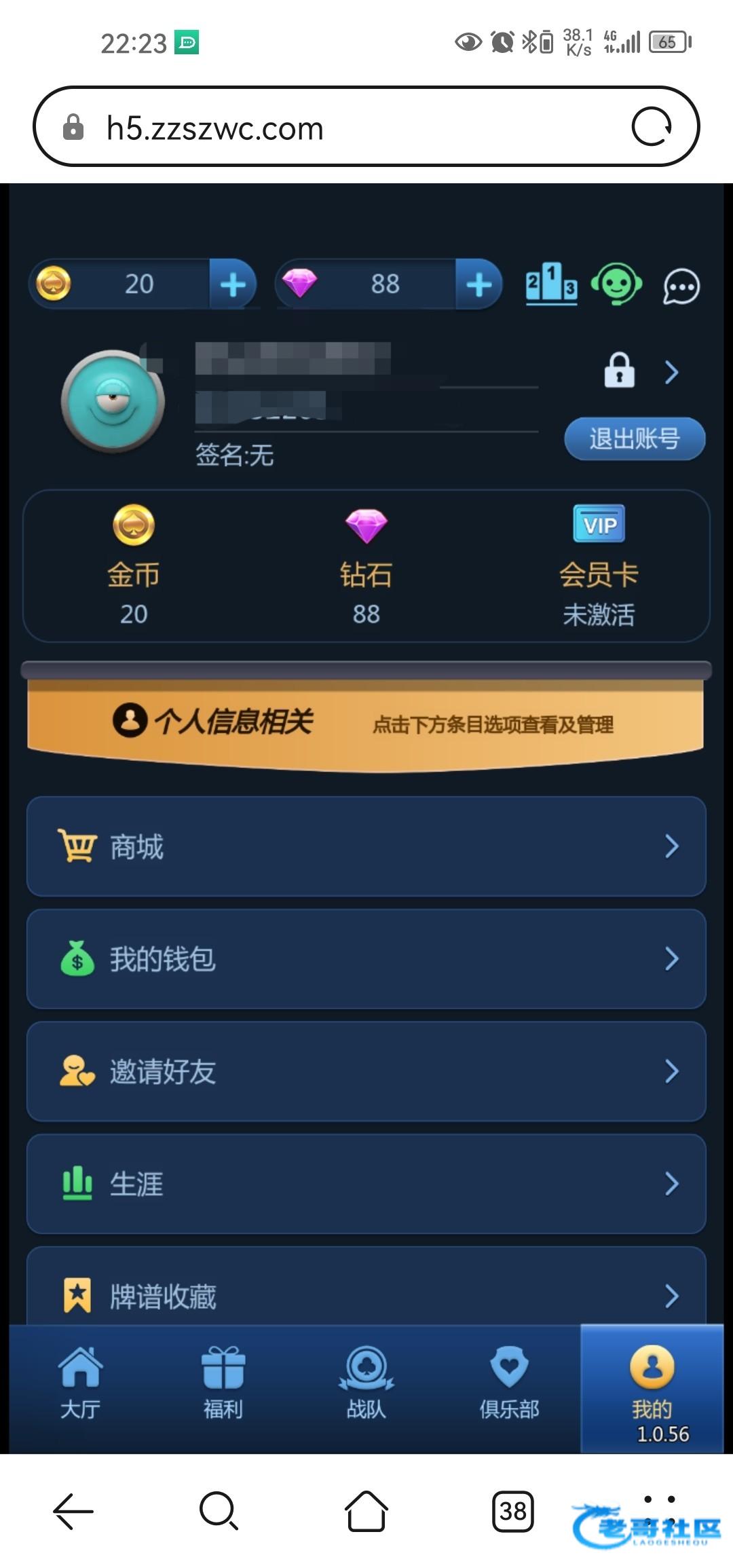This screenshot has width=733, height=1568.
Task: Tap the plus button next to gold coins
Action: point(233,284)
